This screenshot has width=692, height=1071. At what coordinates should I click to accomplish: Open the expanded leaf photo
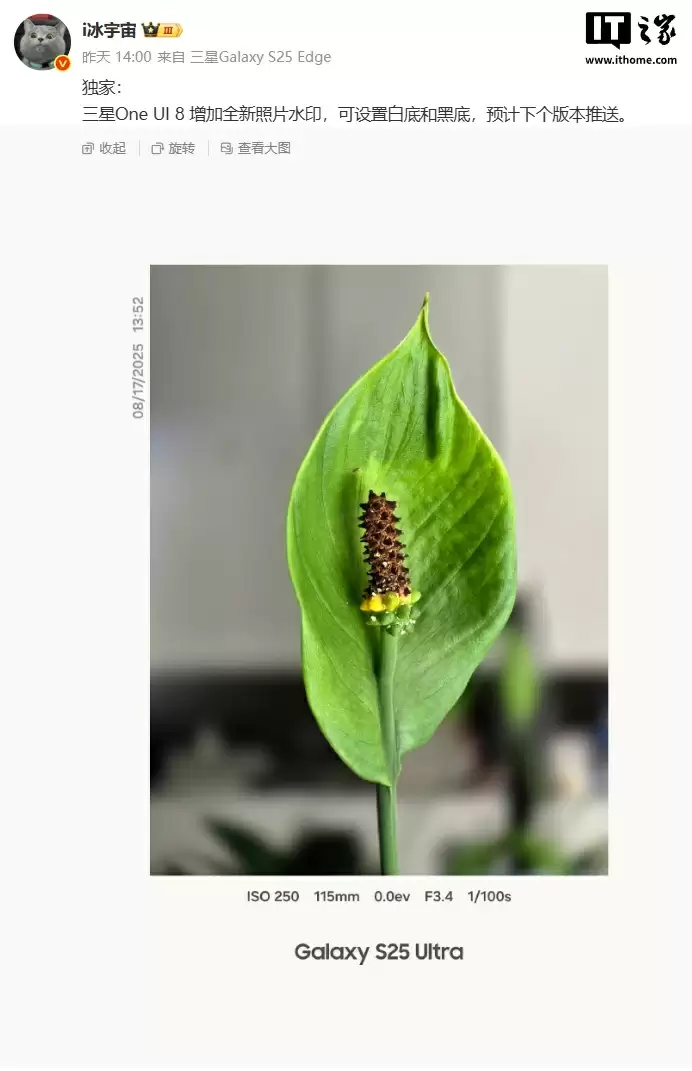[378, 569]
